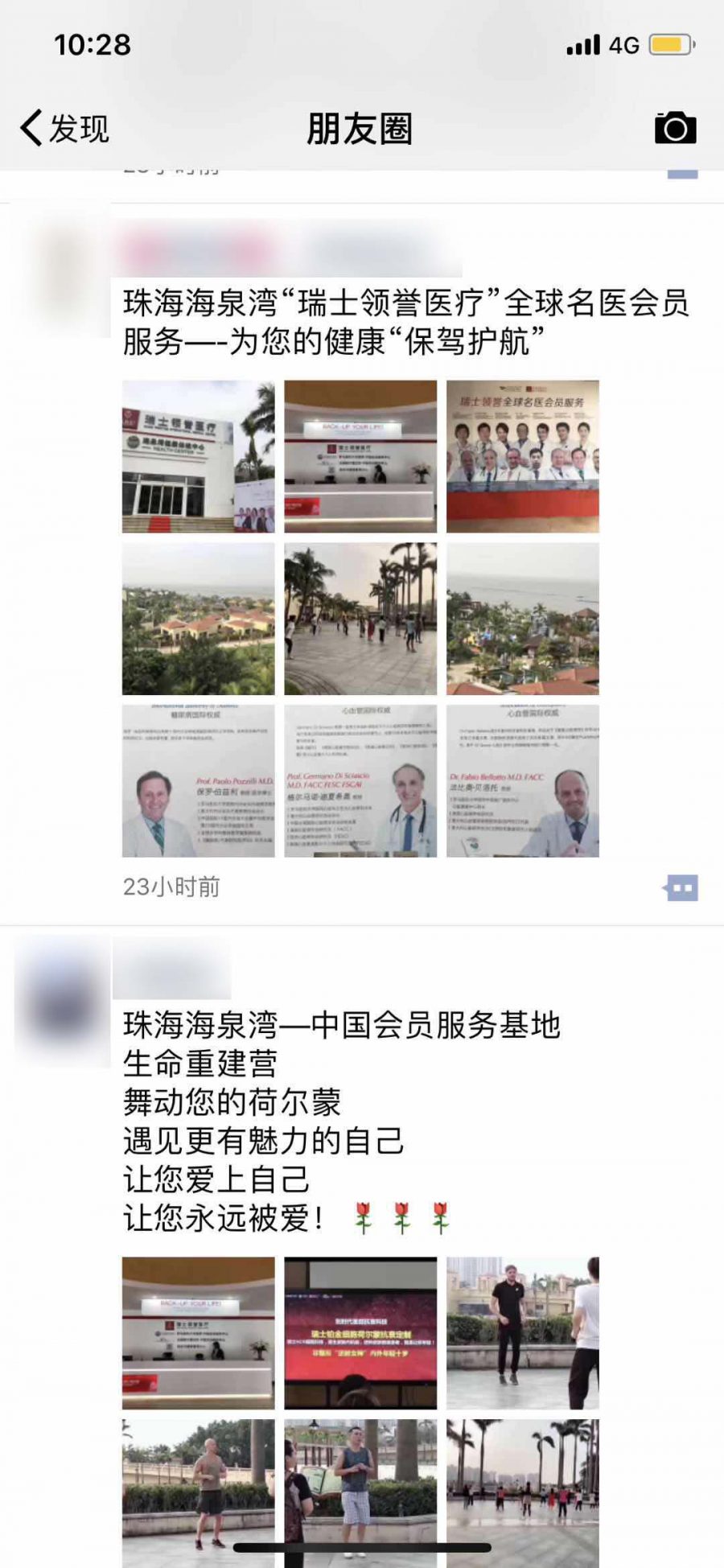View Prof. Paolo Pozzilli profile photo
Viewport: 724px width, 1568px height.
pyautogui.click(x=198, y=780)
